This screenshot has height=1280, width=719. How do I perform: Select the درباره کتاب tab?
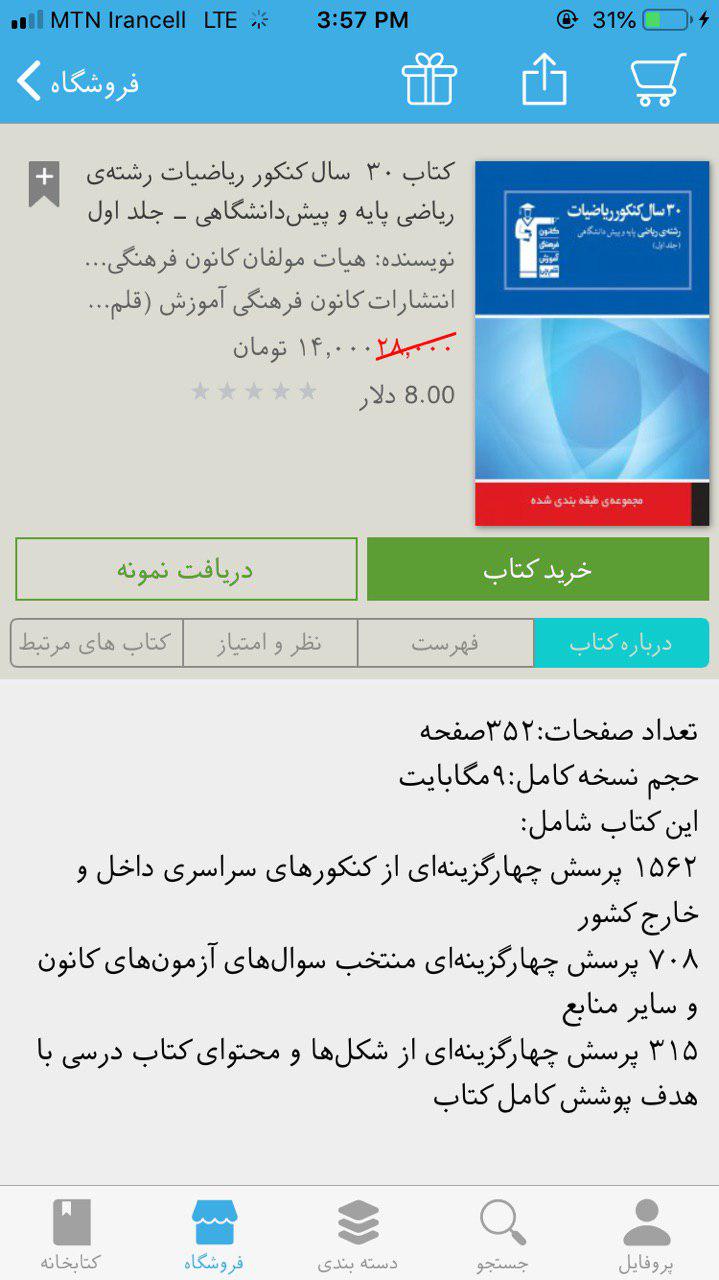pos(621,643)
